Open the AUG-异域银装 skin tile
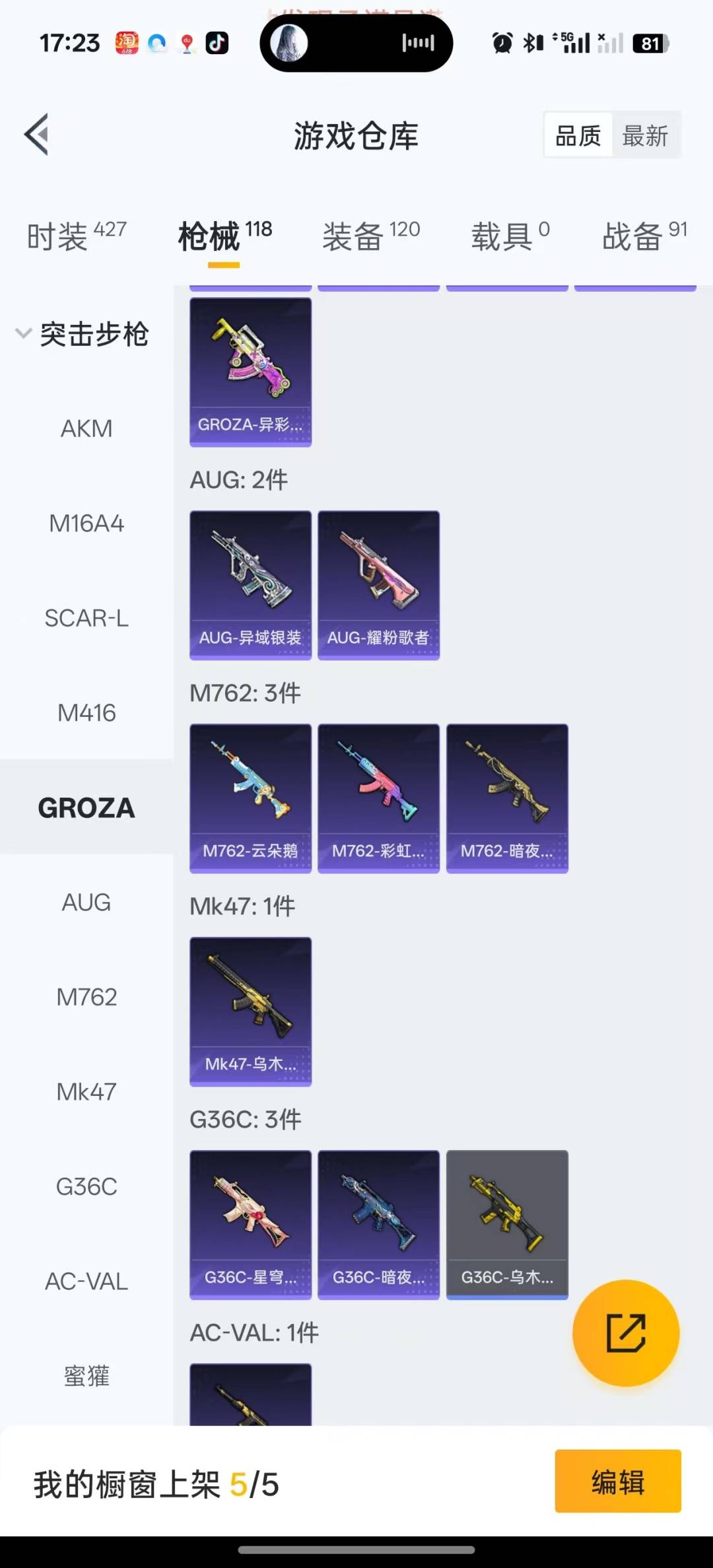Image resolution: width=713 pixels, height=1568 pixels. pos(250,585)
